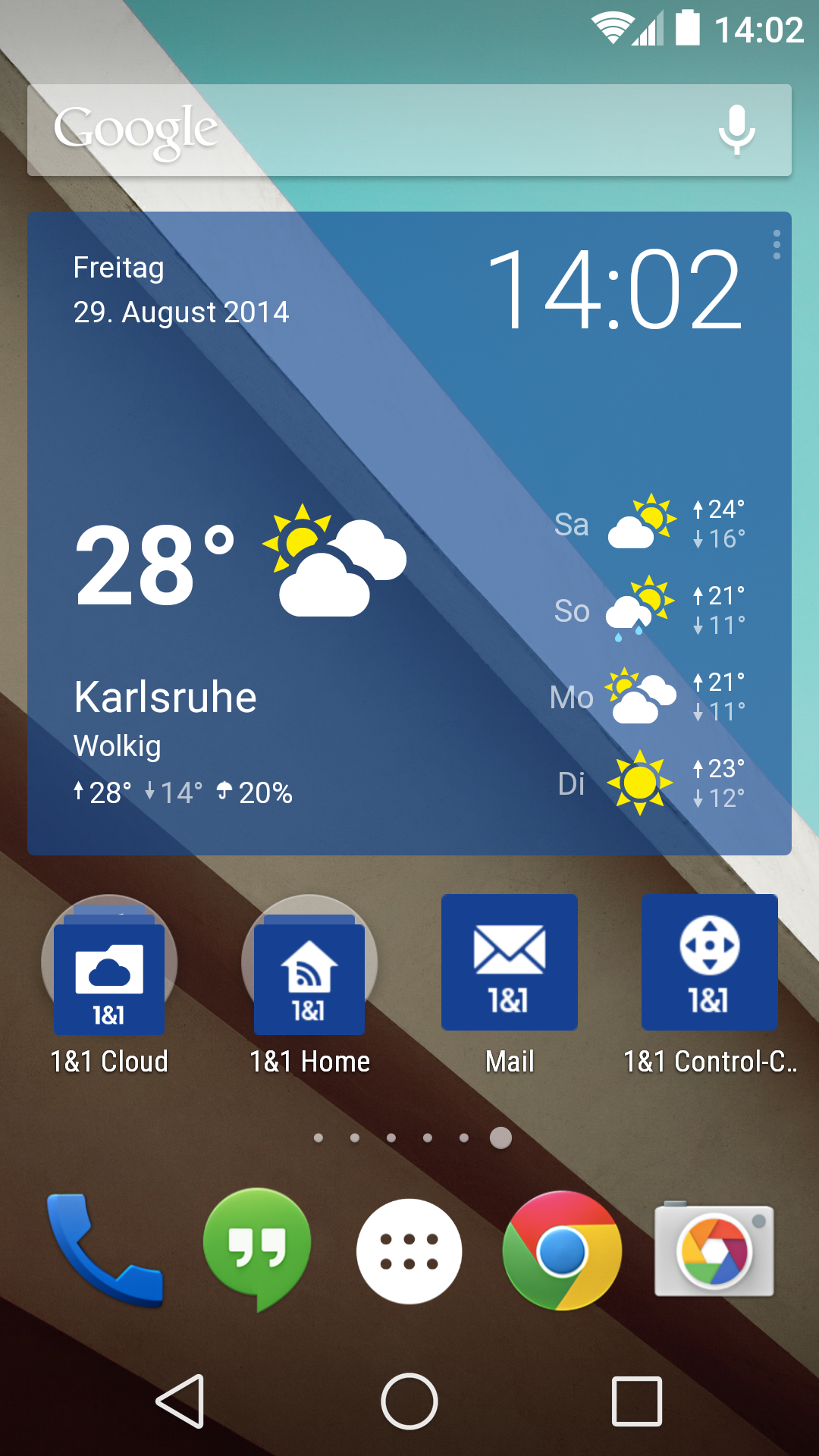
Task: Launch the Chrome browser
Action: (562, 1251)
